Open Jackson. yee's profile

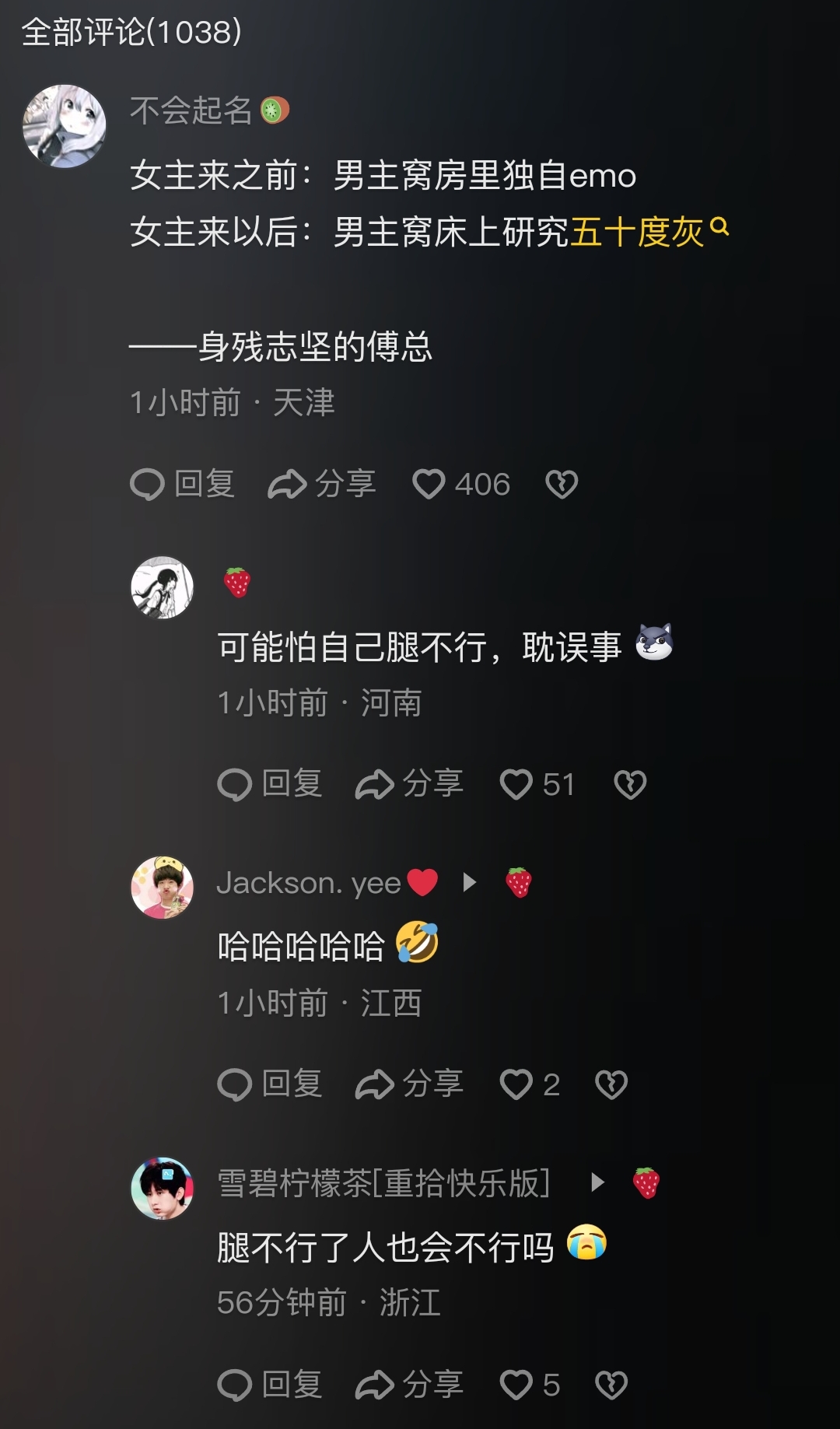pos(308,883)
